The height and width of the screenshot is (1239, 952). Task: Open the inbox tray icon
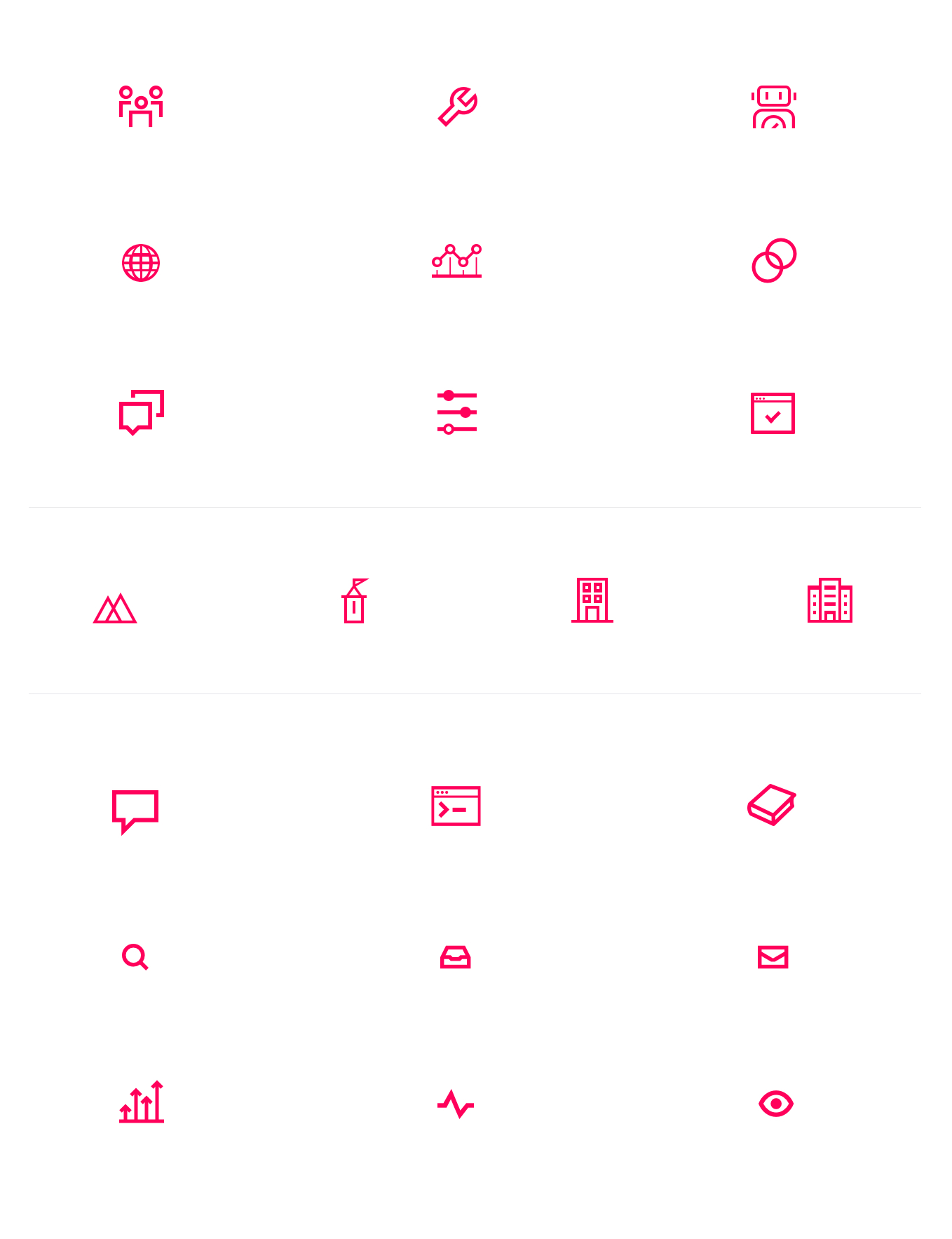[456, 957]
